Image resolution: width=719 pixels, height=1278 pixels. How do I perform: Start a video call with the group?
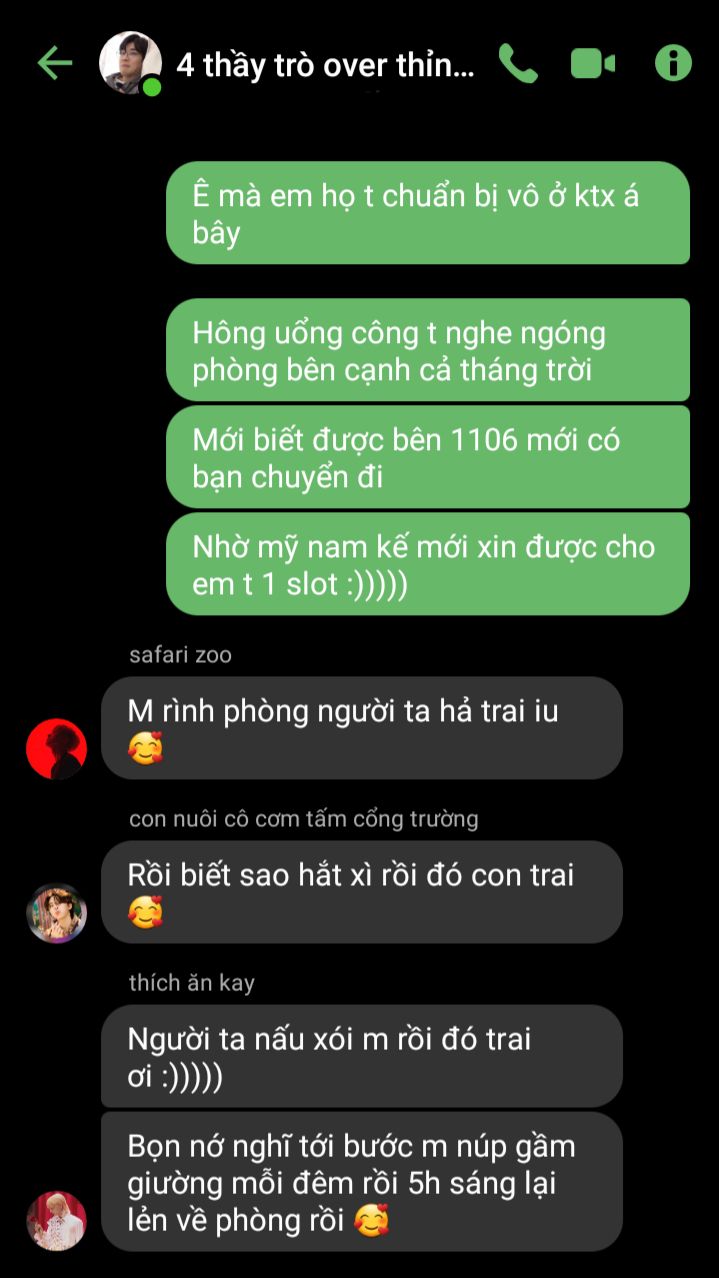point(593,64)
